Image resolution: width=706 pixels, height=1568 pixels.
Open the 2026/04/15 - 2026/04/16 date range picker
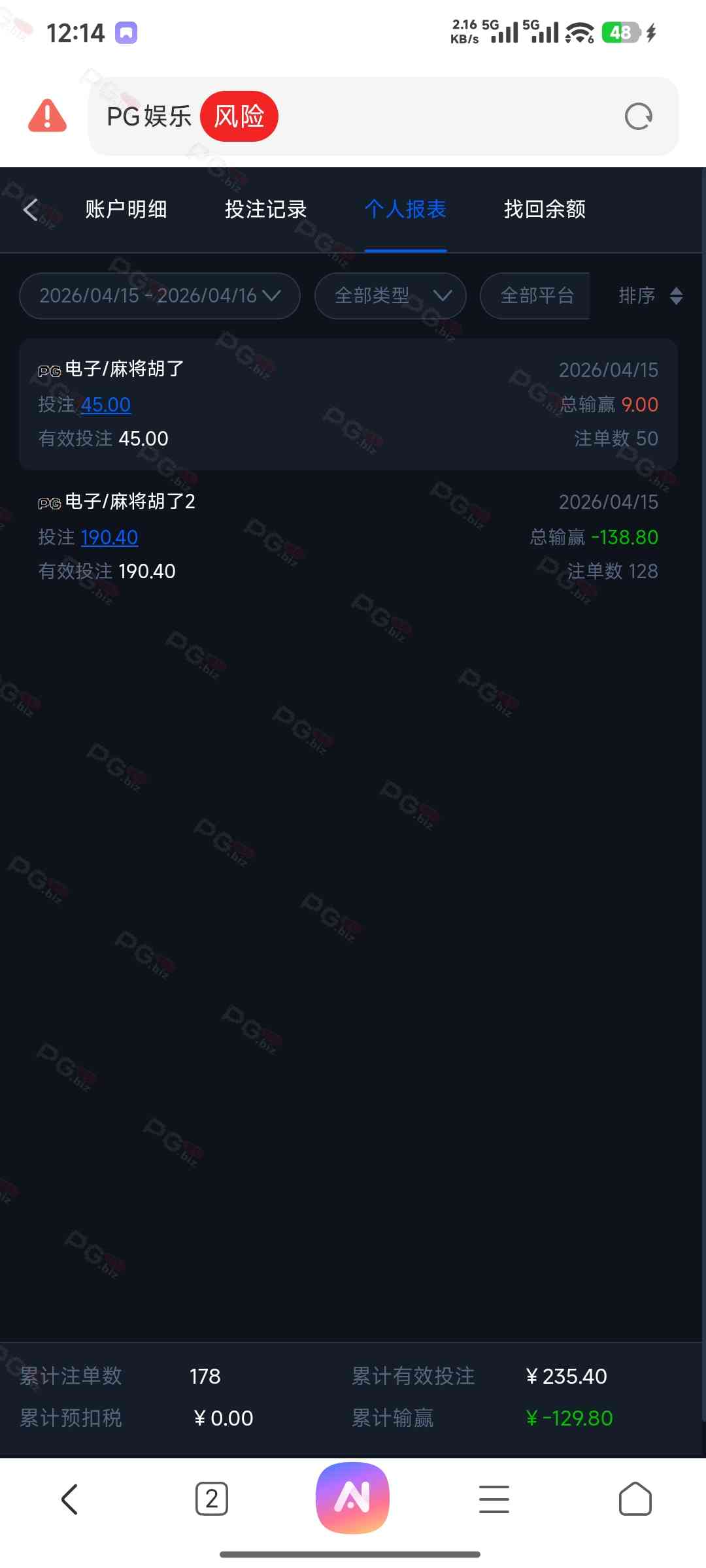pyautogui.click(x=160, y=296)
